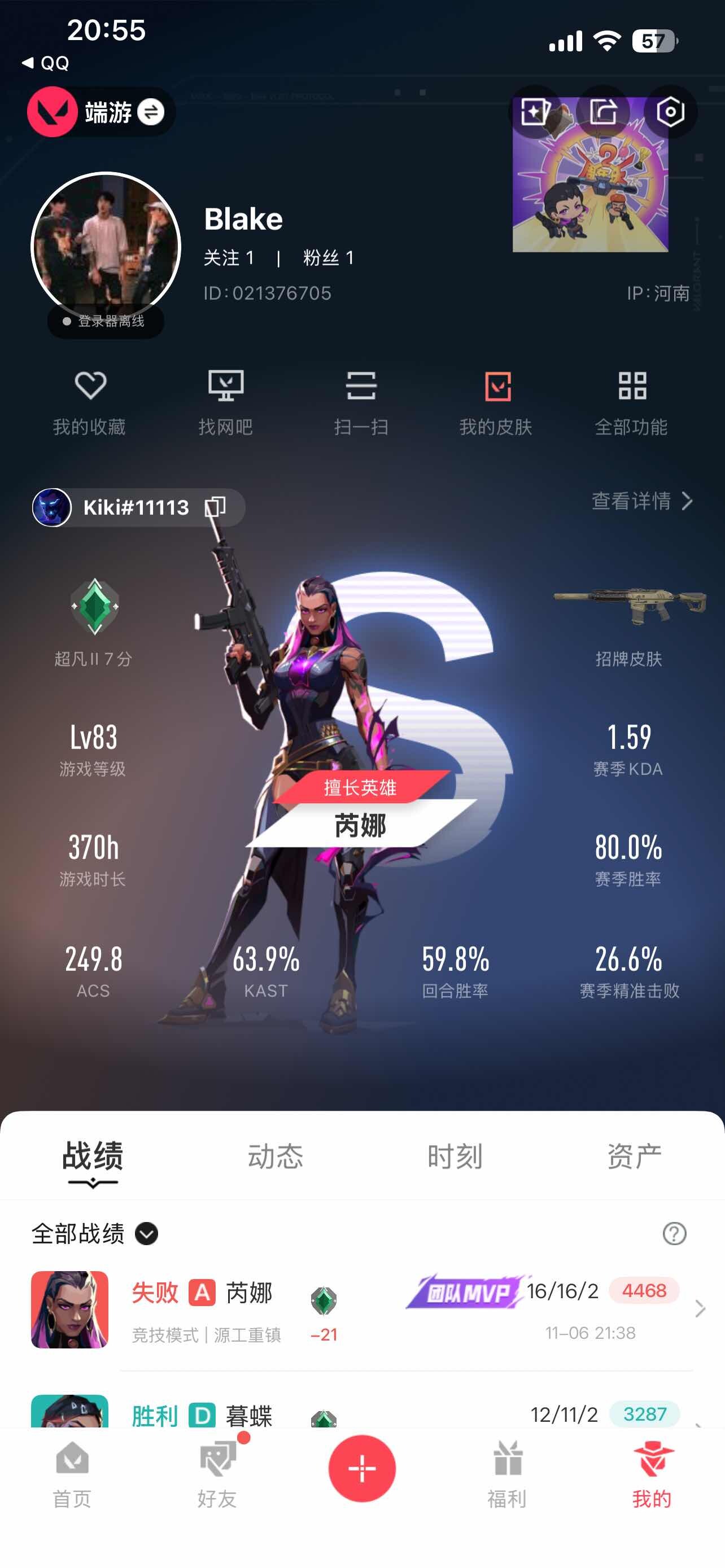Open the 失败 芮娜 match record

click(x=365, y=1309)
